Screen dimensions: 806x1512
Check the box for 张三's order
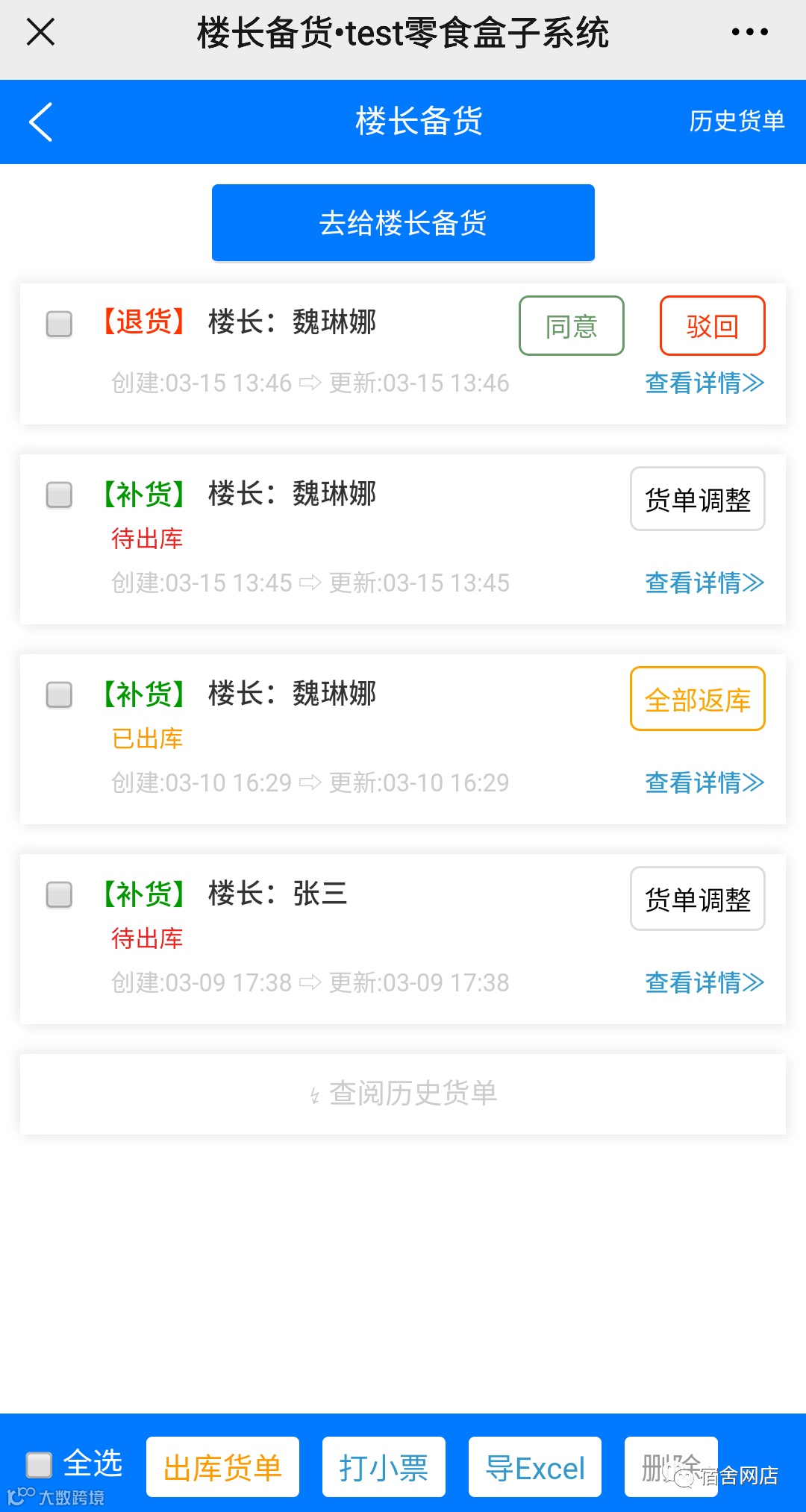(x=60, y=894)
